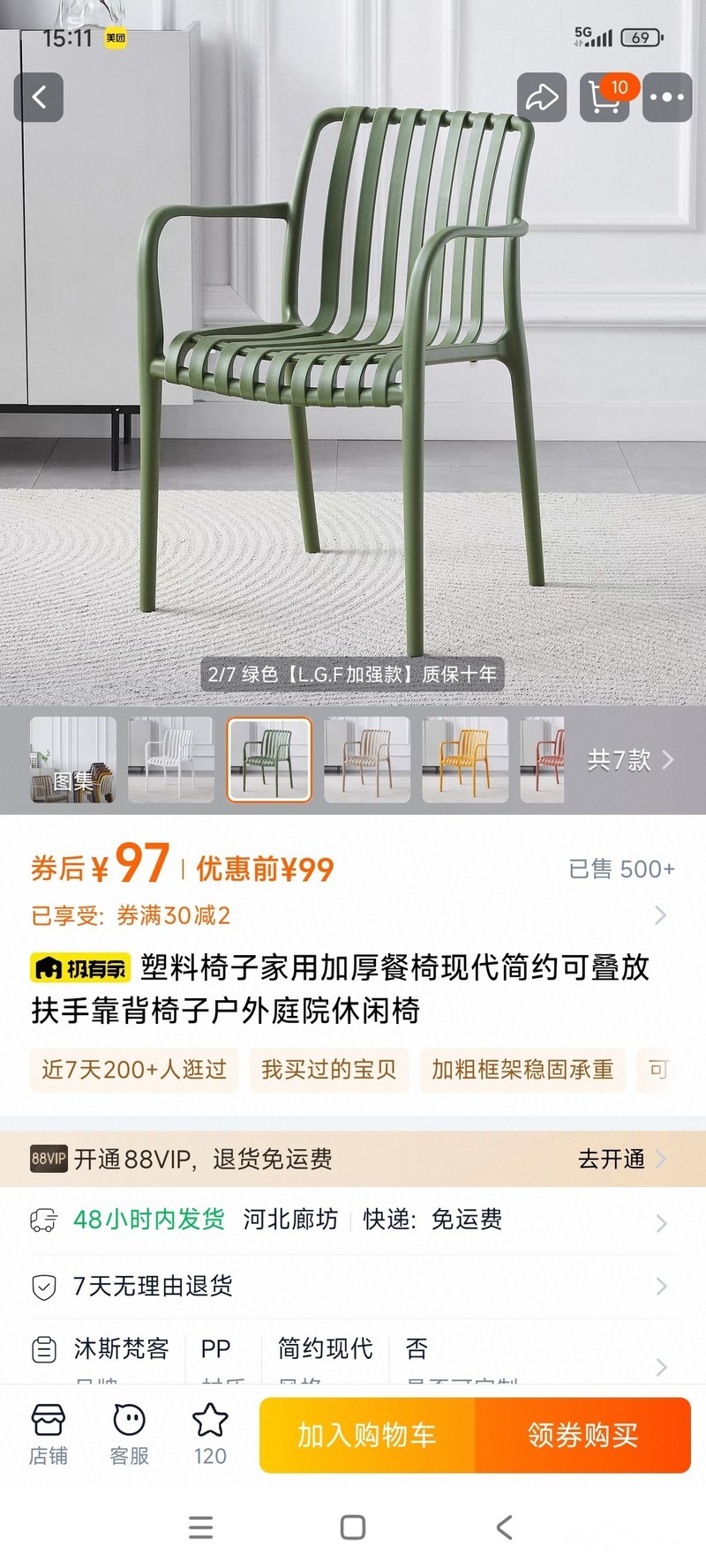Image resolution: width=706 pixels, height=1568 pixels.
Task: Tap 领券购买 to buy with coupon
Action: tap(582, 1435)
